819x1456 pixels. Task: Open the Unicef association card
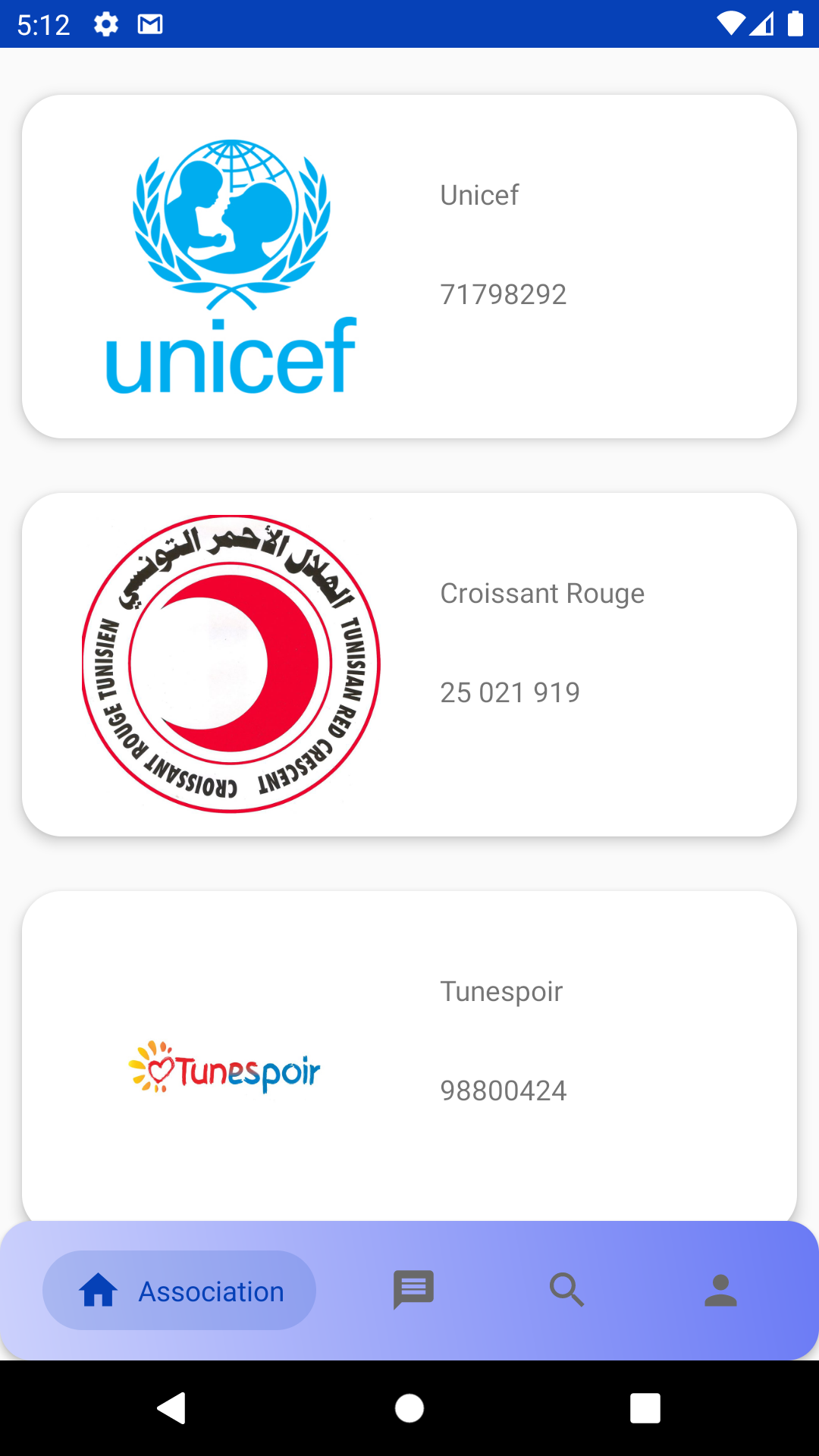[x=409, y=266]
